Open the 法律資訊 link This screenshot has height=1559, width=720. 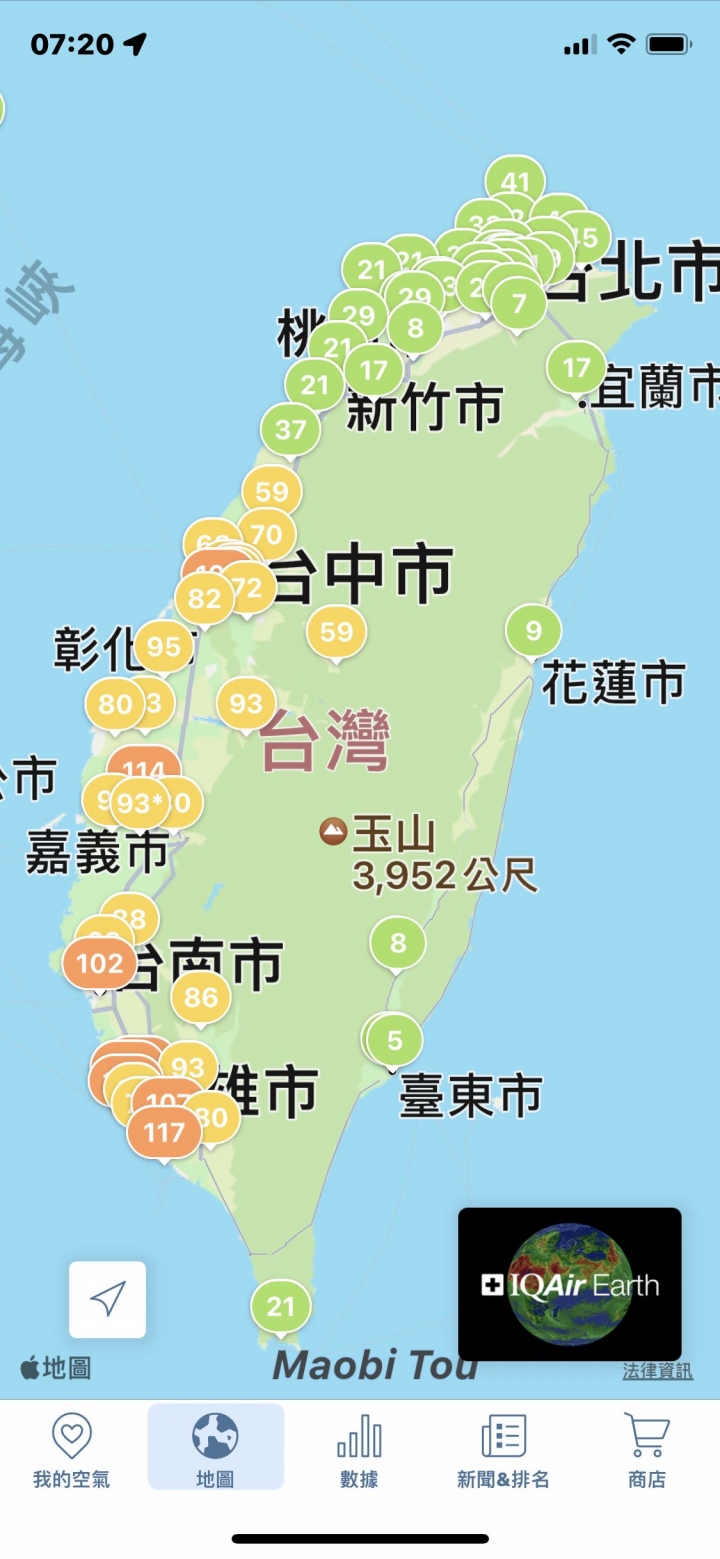pyautogui.click(x=657, y=1371)
